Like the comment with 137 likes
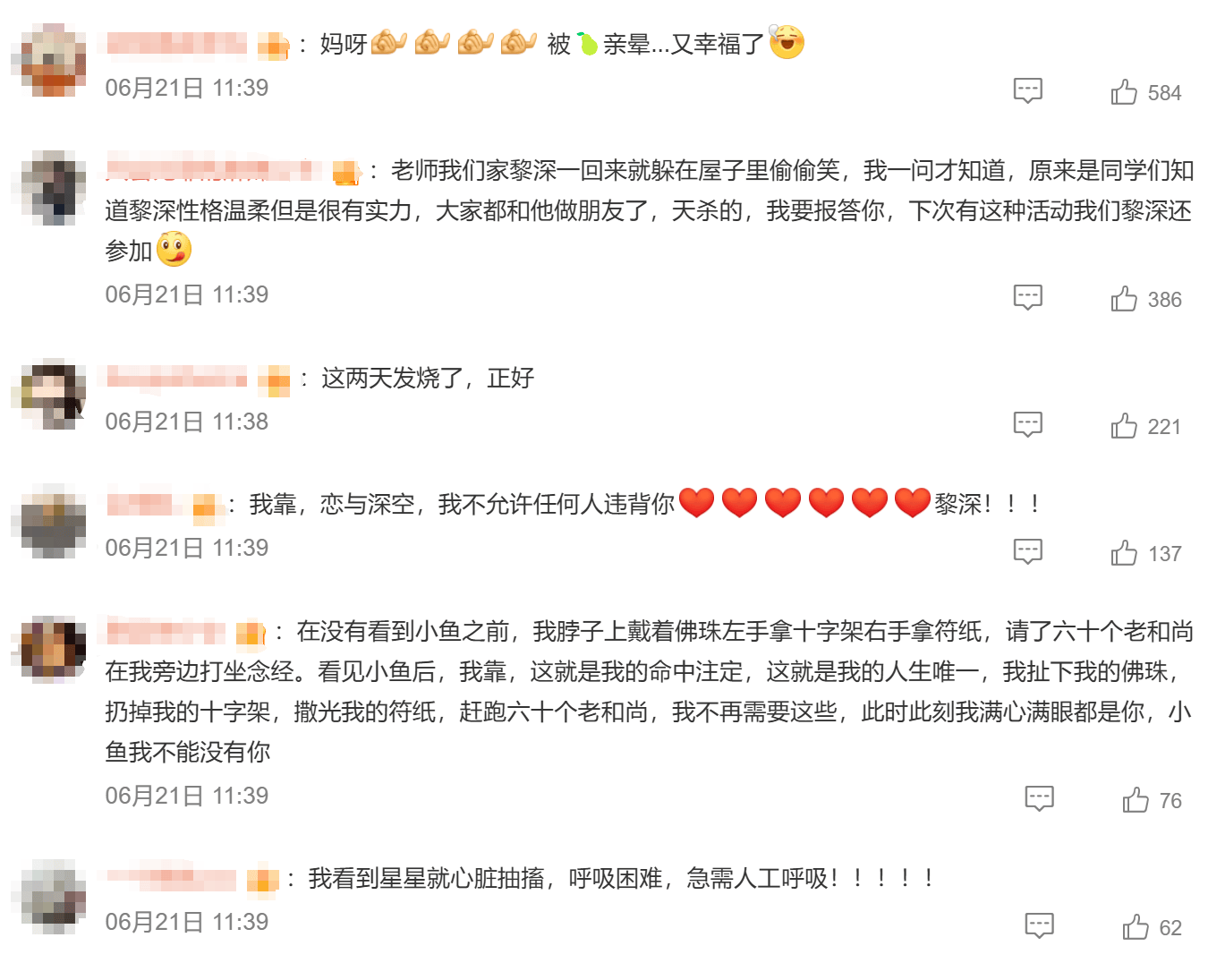The image size is (1225, 980). (x=1124, y=553)
